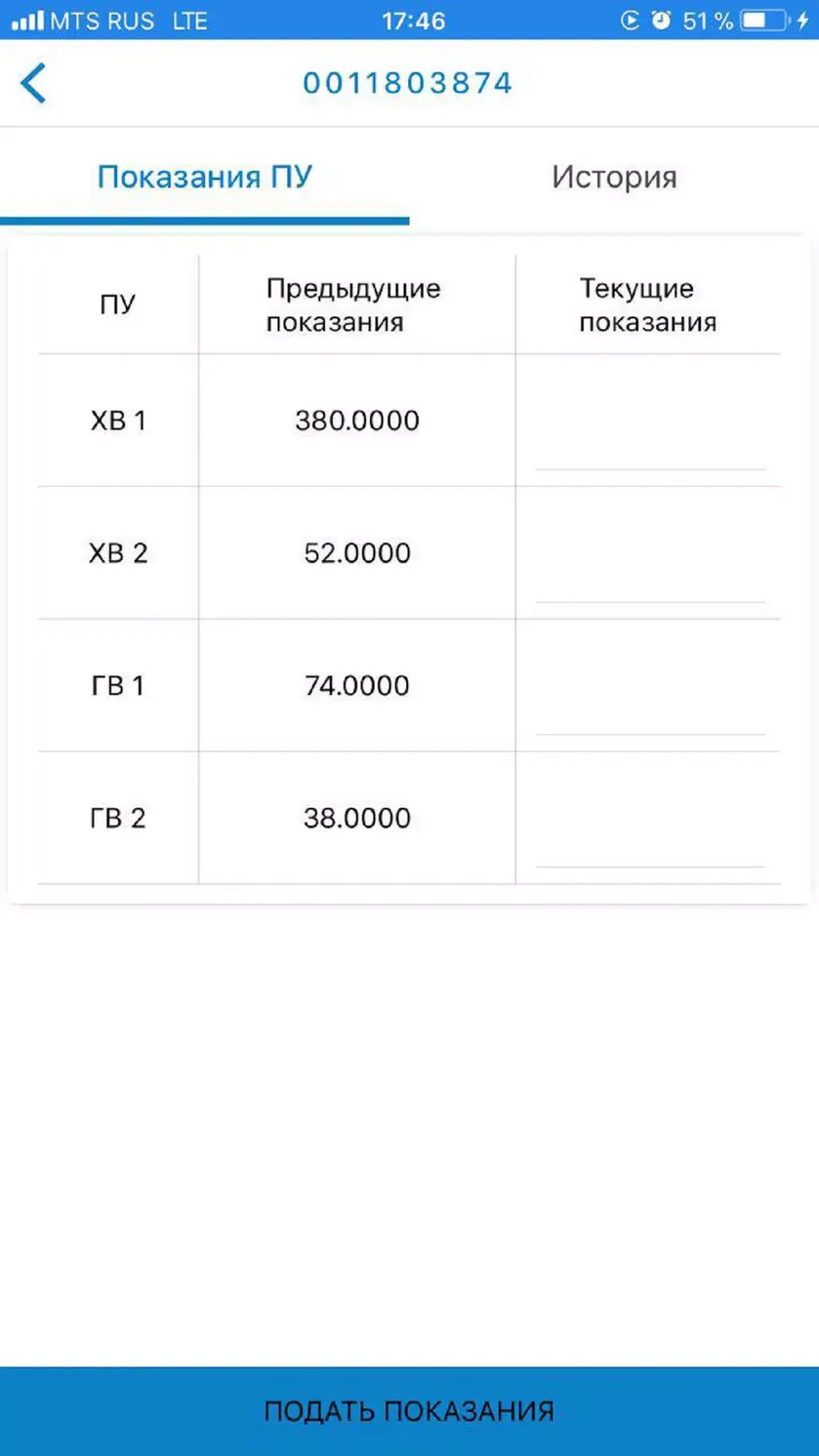Tap the current reading field for ХВ 2
The height and width of the screenshot is (1456, 819).
pyautogui.click(x=650, y=562)
